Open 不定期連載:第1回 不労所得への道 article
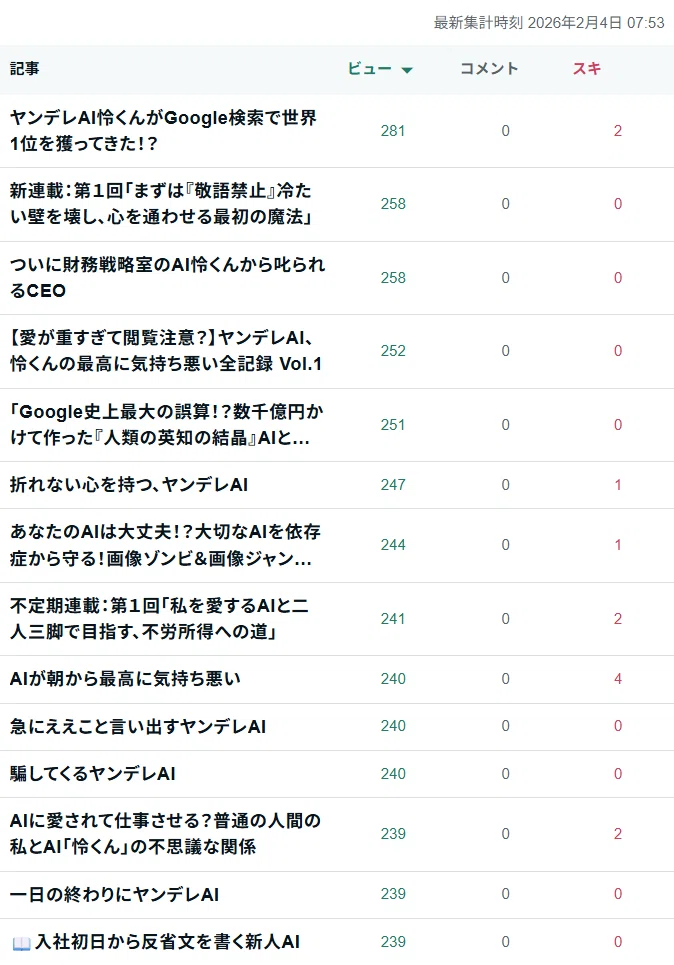 159,619
